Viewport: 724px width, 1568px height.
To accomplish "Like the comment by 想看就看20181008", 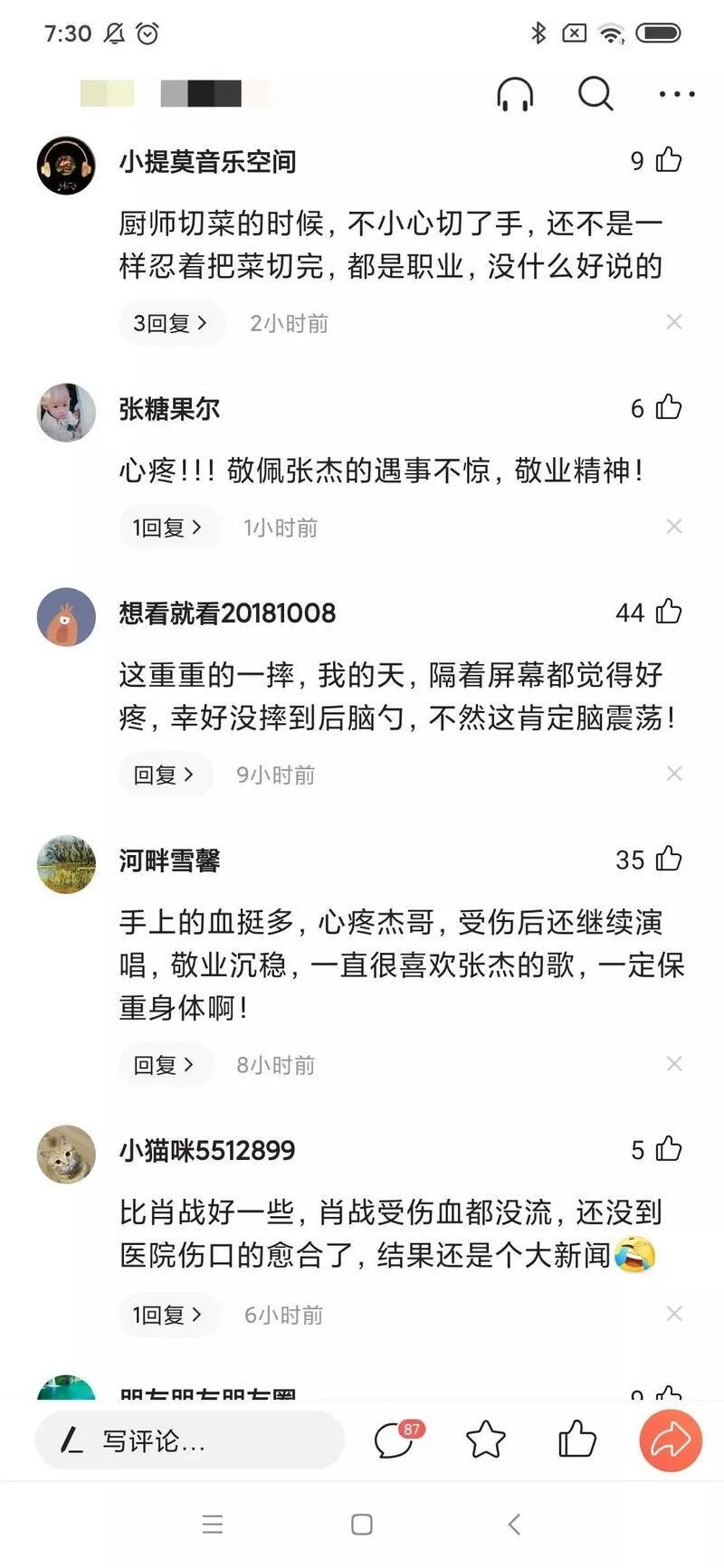I will (x=669, y=612).
